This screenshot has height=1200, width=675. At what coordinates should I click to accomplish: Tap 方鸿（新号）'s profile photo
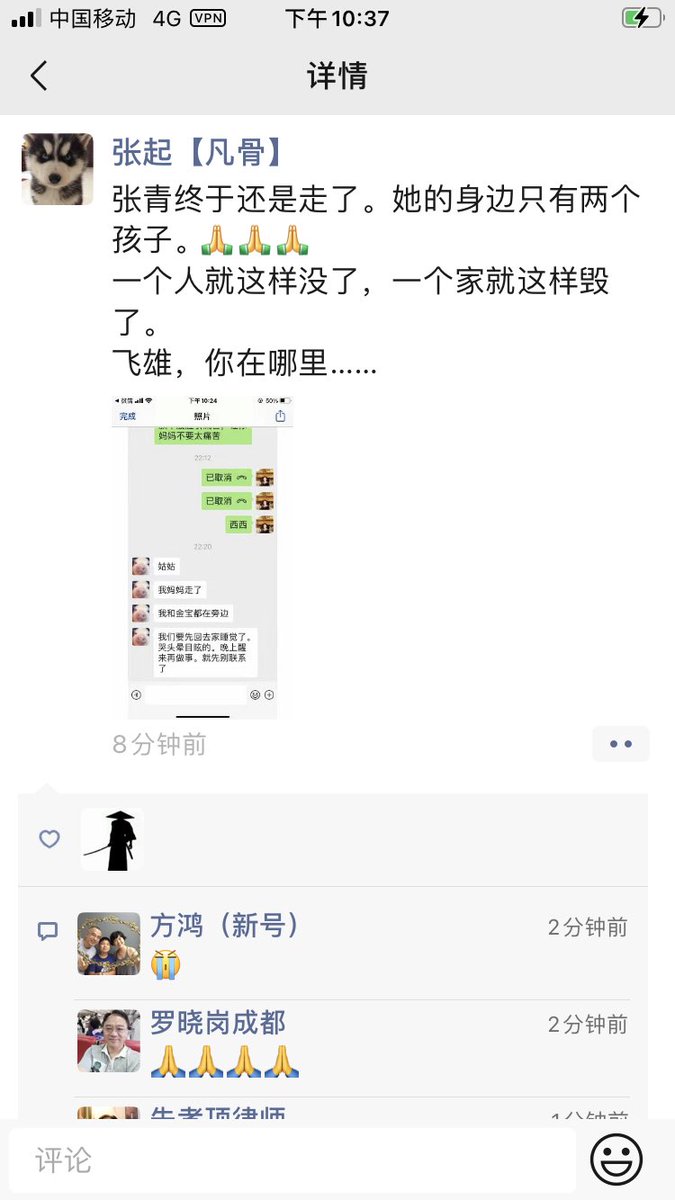point(109,943)
